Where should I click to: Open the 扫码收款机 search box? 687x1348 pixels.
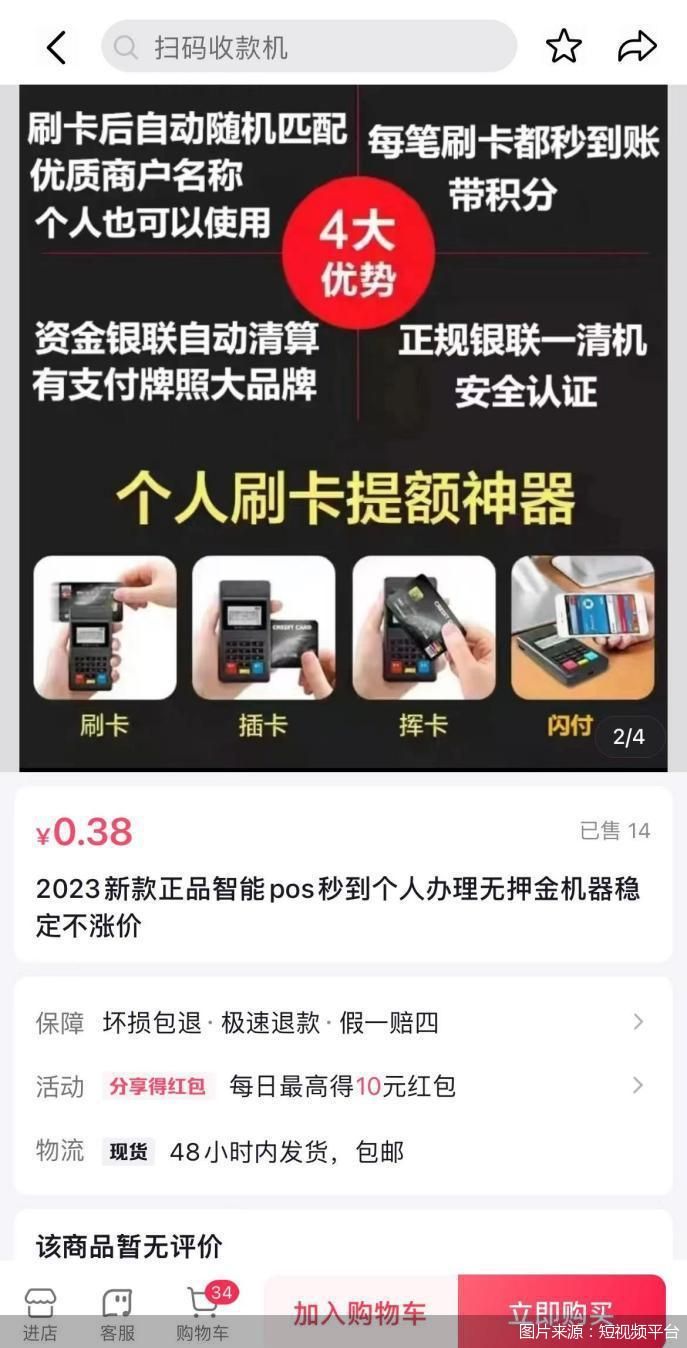(309, 47)
